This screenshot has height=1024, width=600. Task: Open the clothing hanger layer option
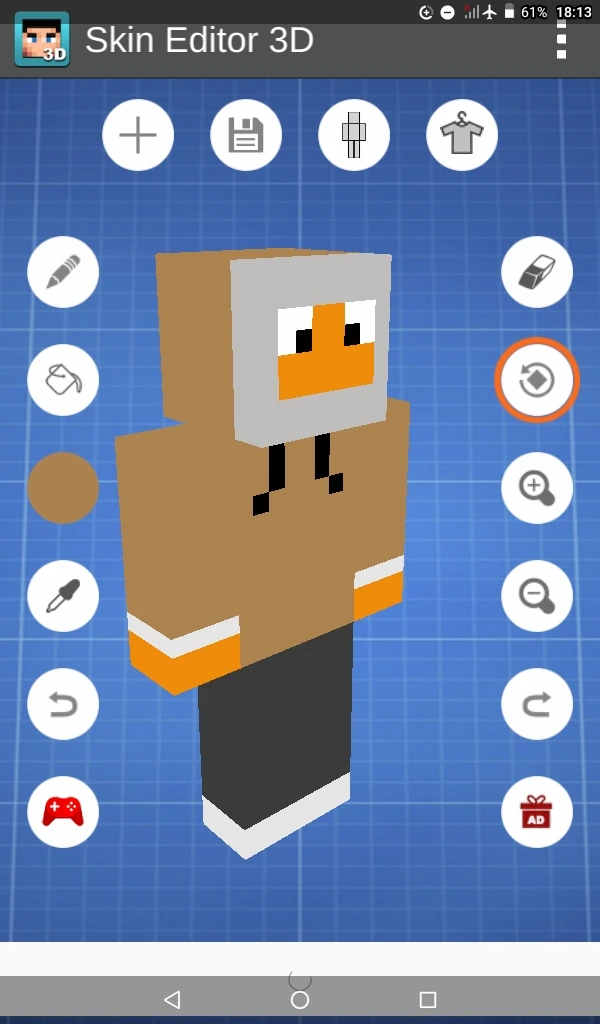coord(462,135)
